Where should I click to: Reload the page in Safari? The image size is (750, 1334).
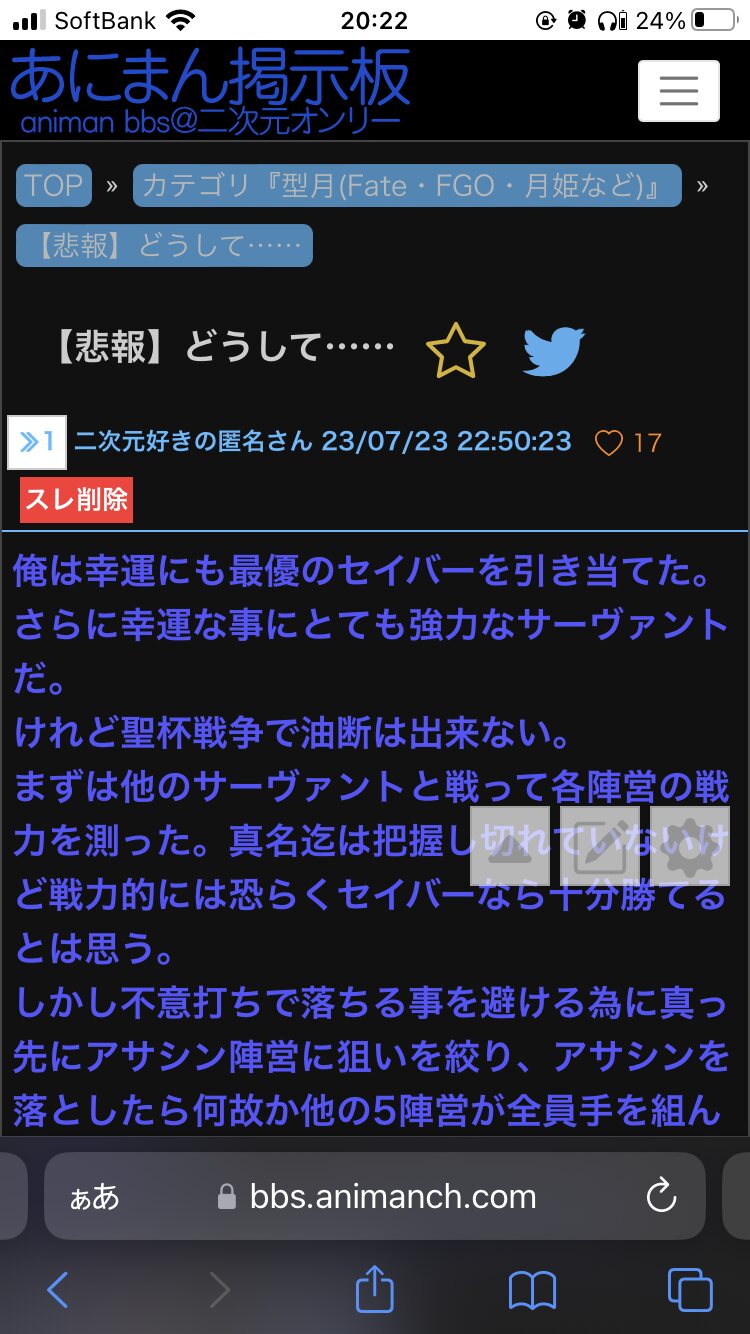tap(661, 1196)
